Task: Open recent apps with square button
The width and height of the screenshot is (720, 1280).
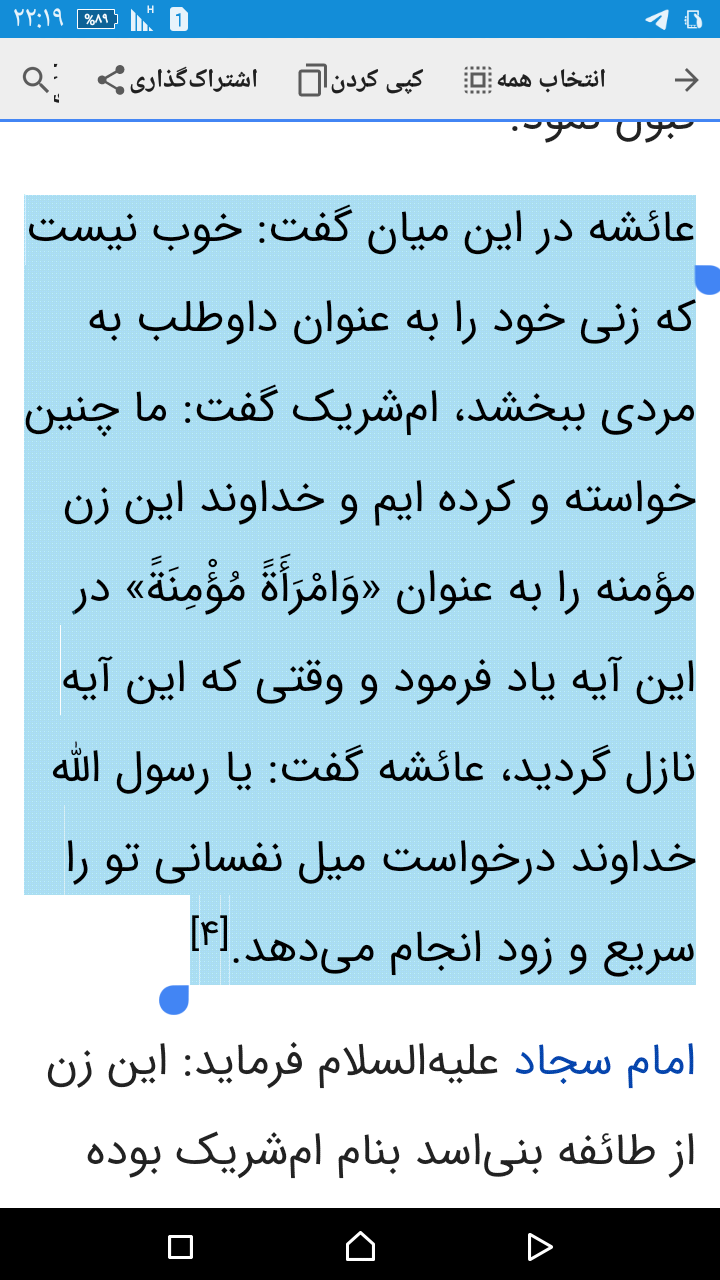Action: click(x=180, y=1246)
